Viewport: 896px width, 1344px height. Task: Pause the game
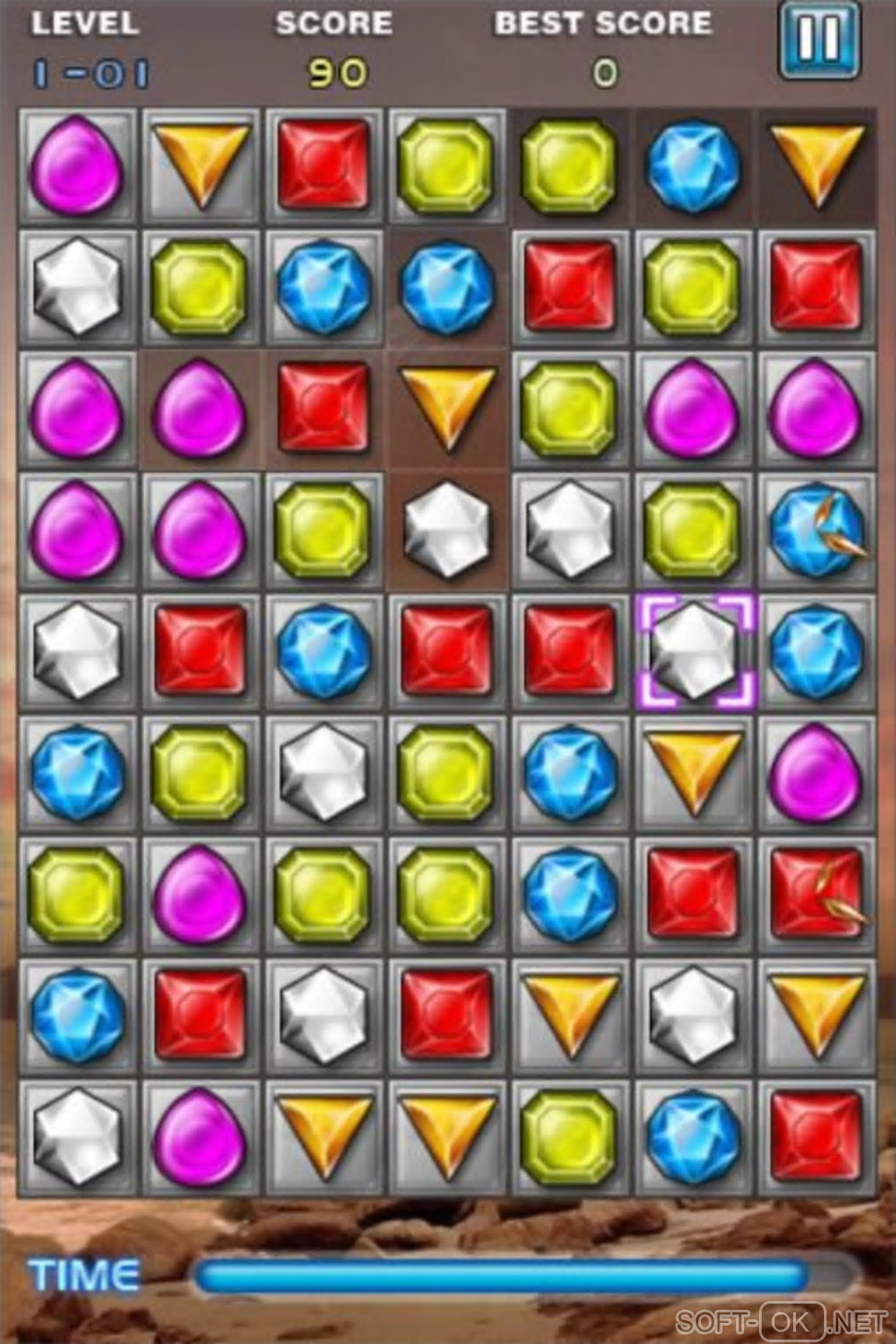[x=819, y=40]
